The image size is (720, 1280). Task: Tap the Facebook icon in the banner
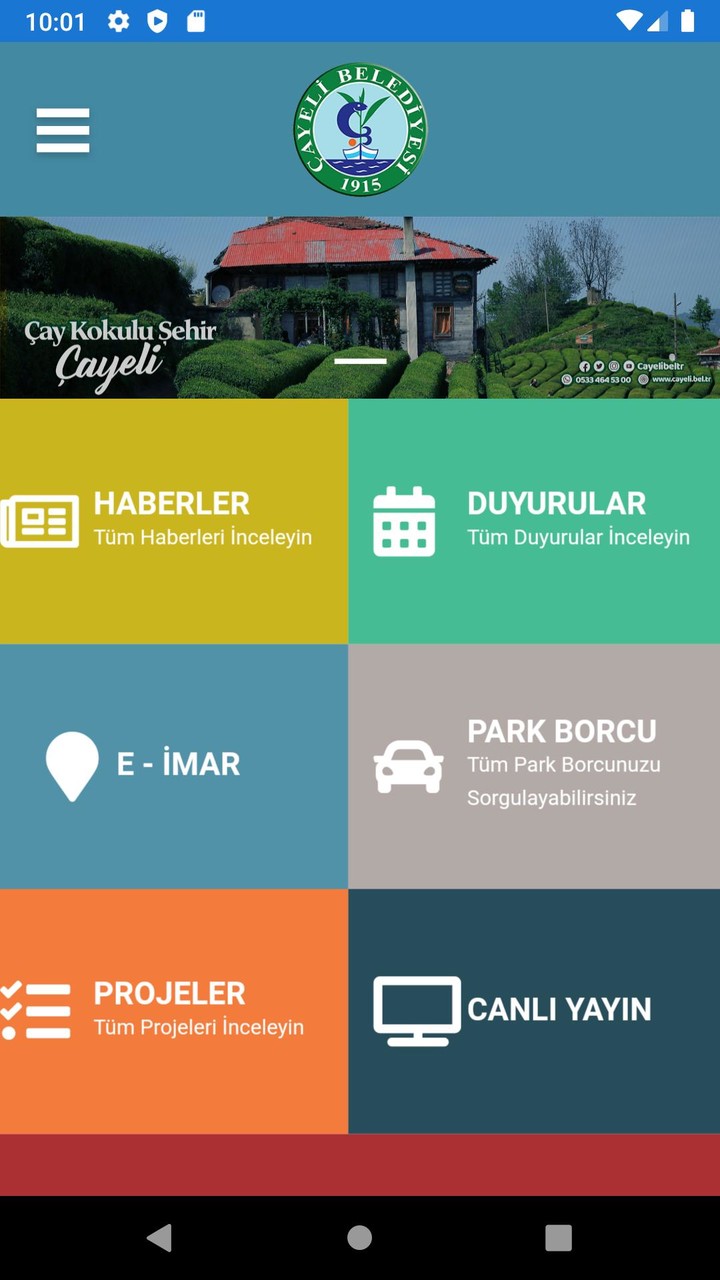point(585,366)
